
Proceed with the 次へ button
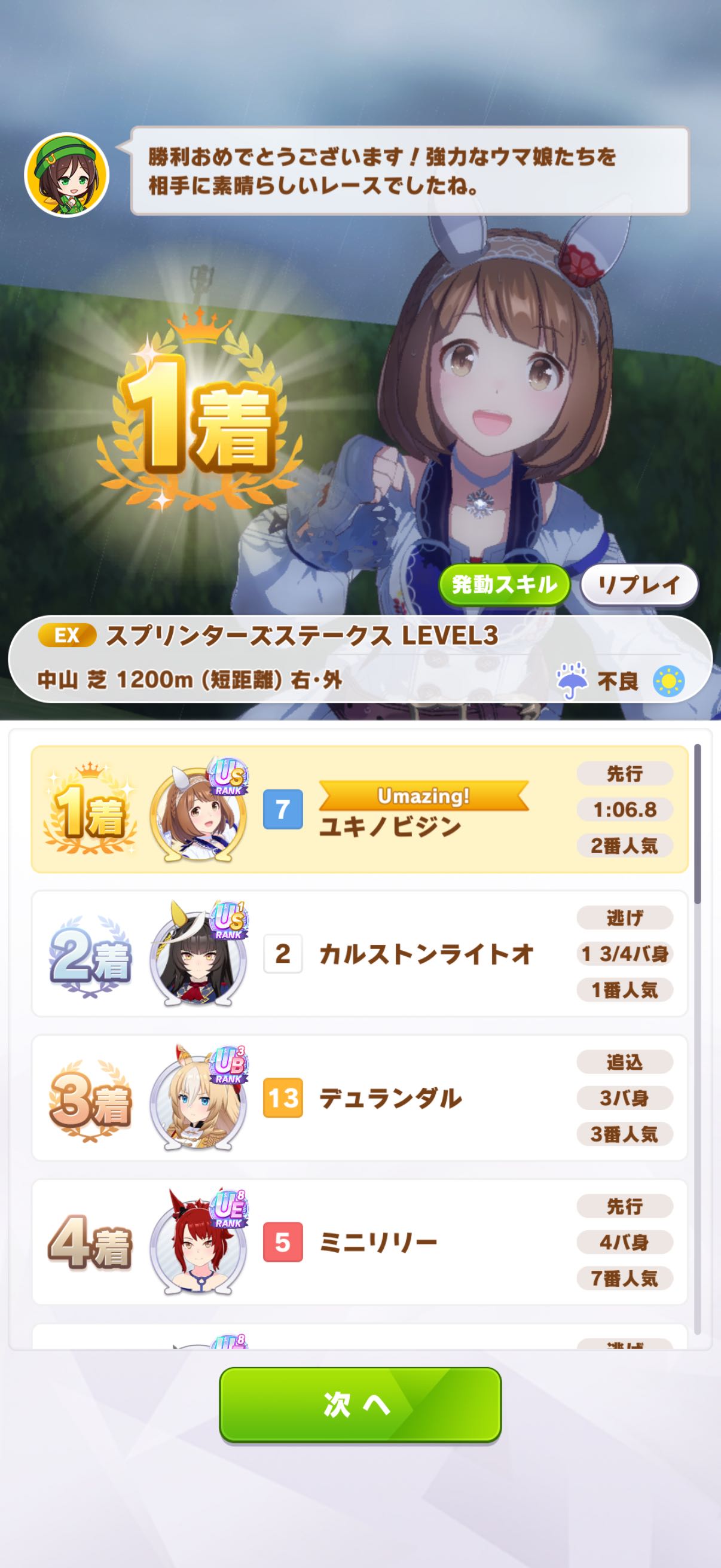click(360, 1404)
